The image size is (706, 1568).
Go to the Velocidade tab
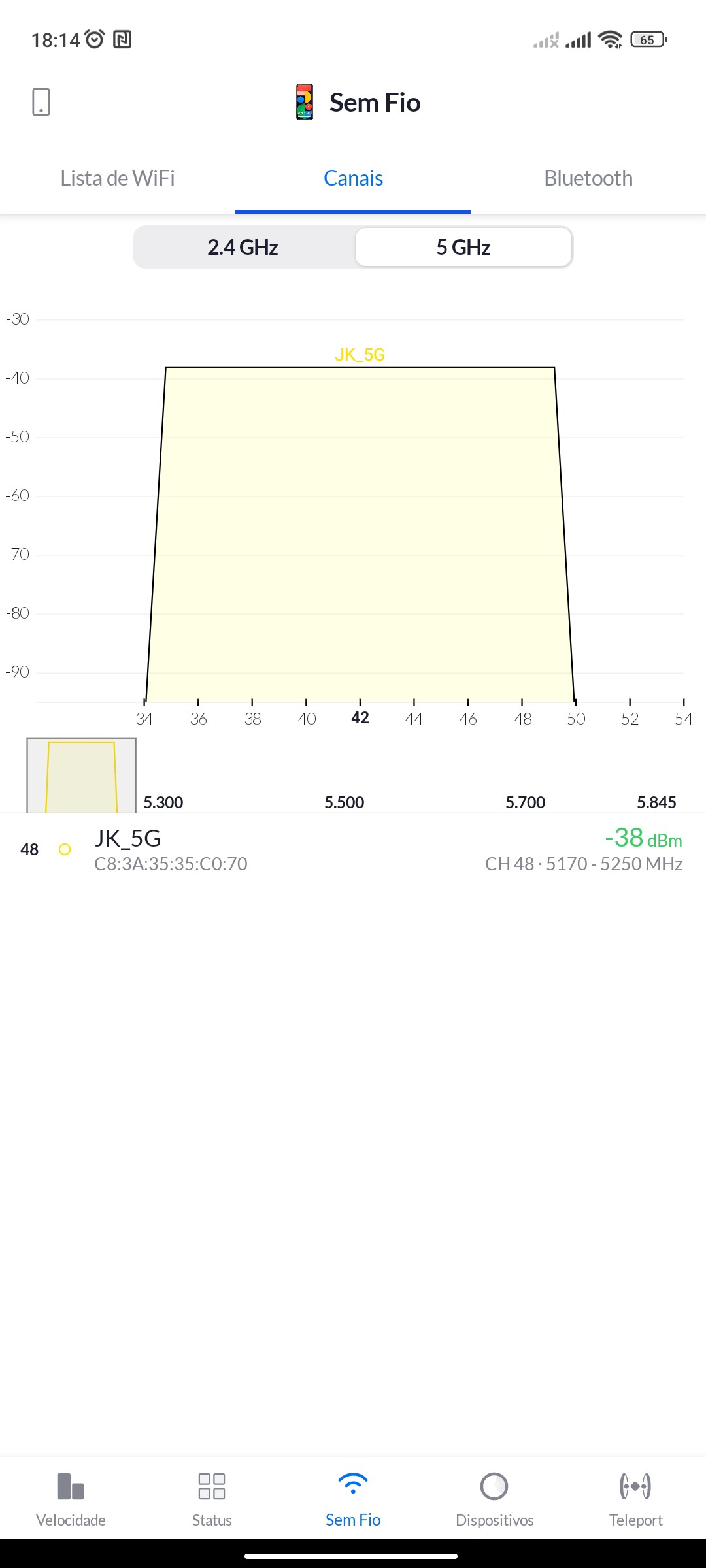pyautogui.click(x=71, y=1499)
